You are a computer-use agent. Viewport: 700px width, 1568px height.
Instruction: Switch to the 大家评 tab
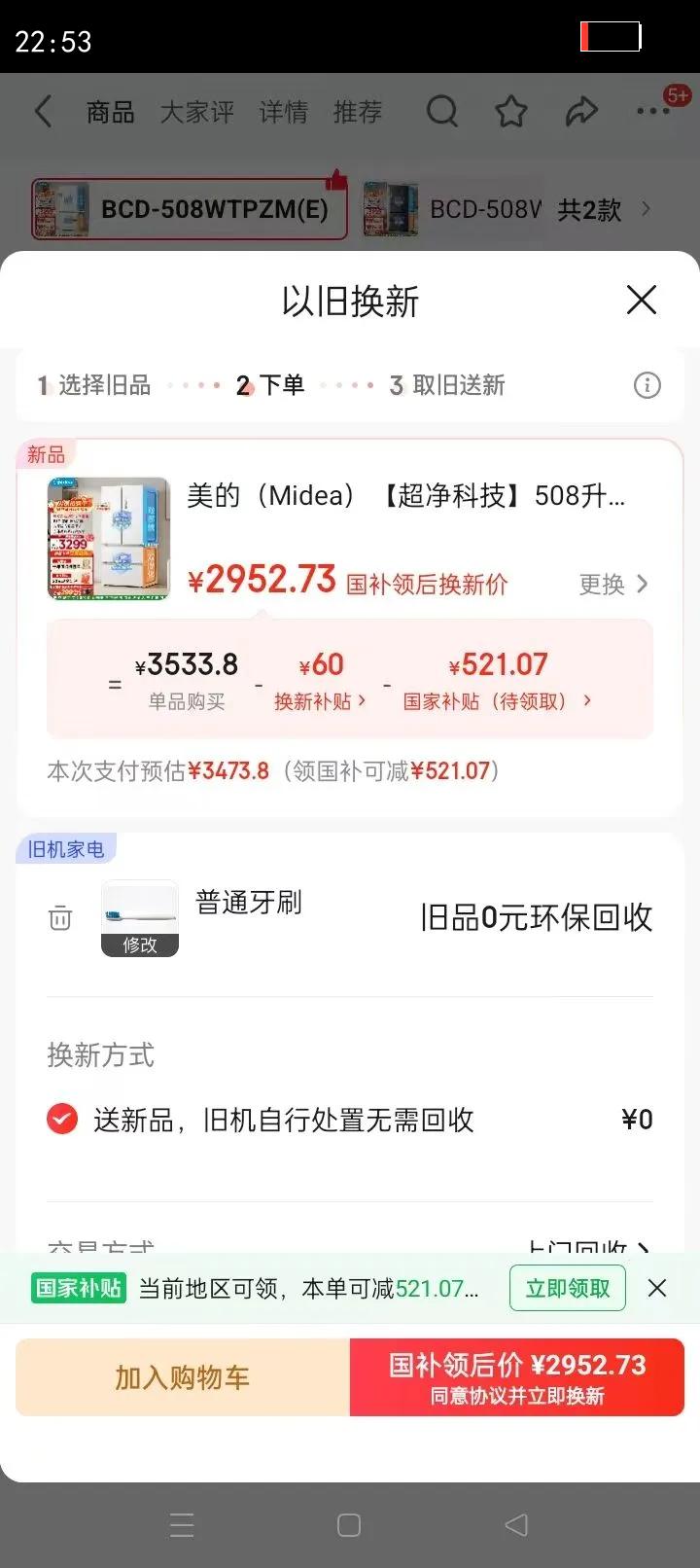(x=195, y=111)
